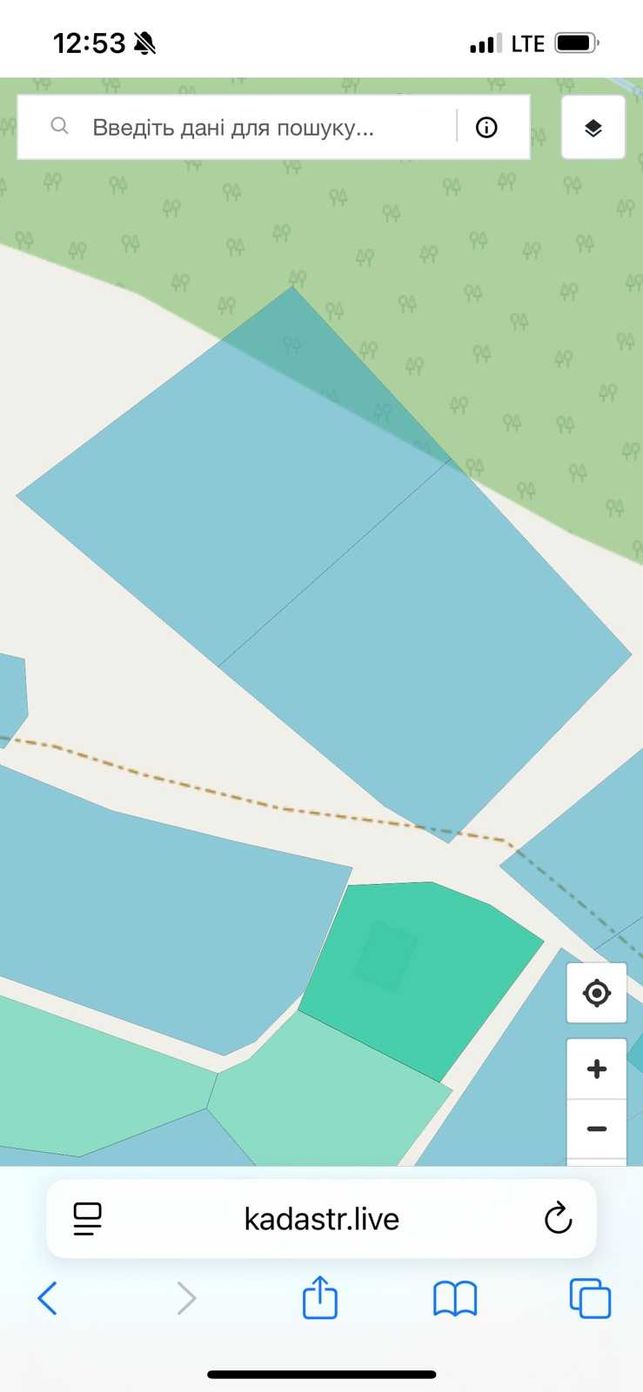This screenshot has height=1392, width=643.
Task: Go back to the previous page
Action: [x=47, y=1299]
